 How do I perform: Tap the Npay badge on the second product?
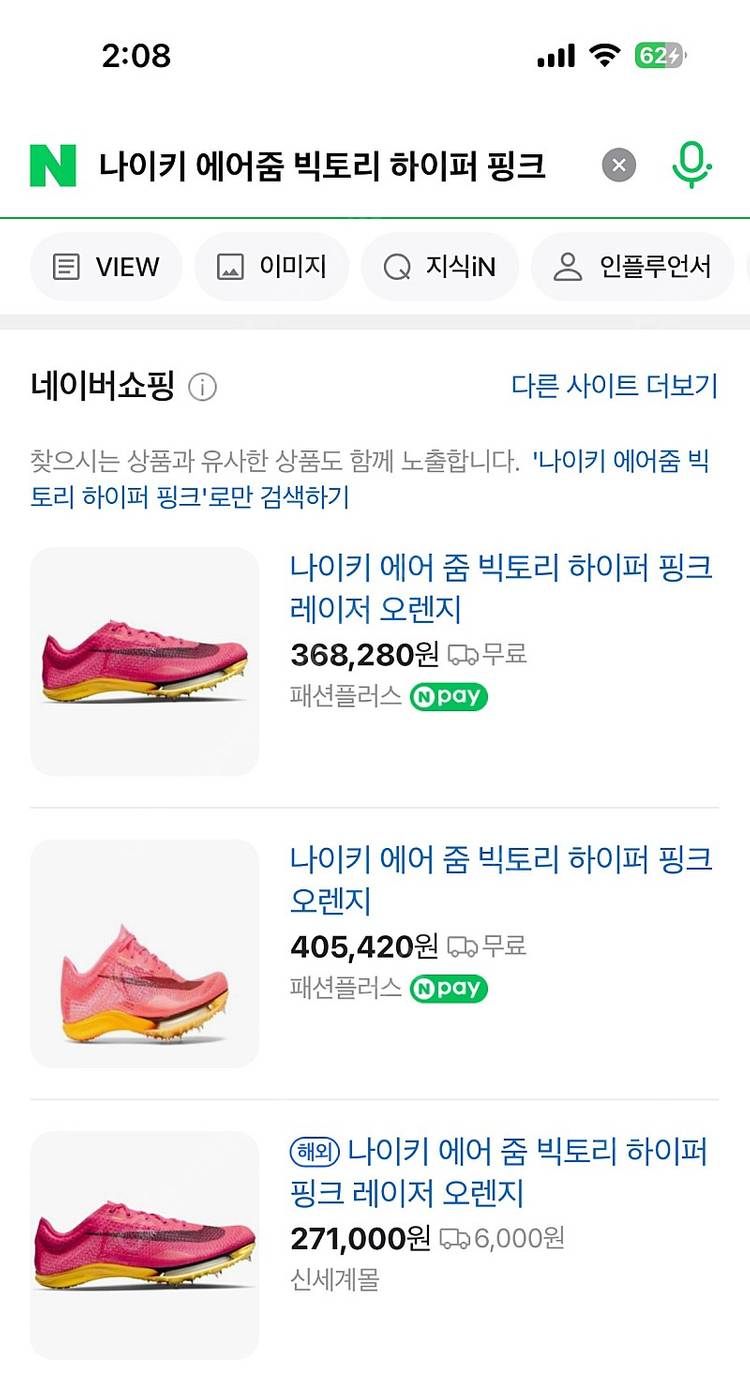coord(448,990)
